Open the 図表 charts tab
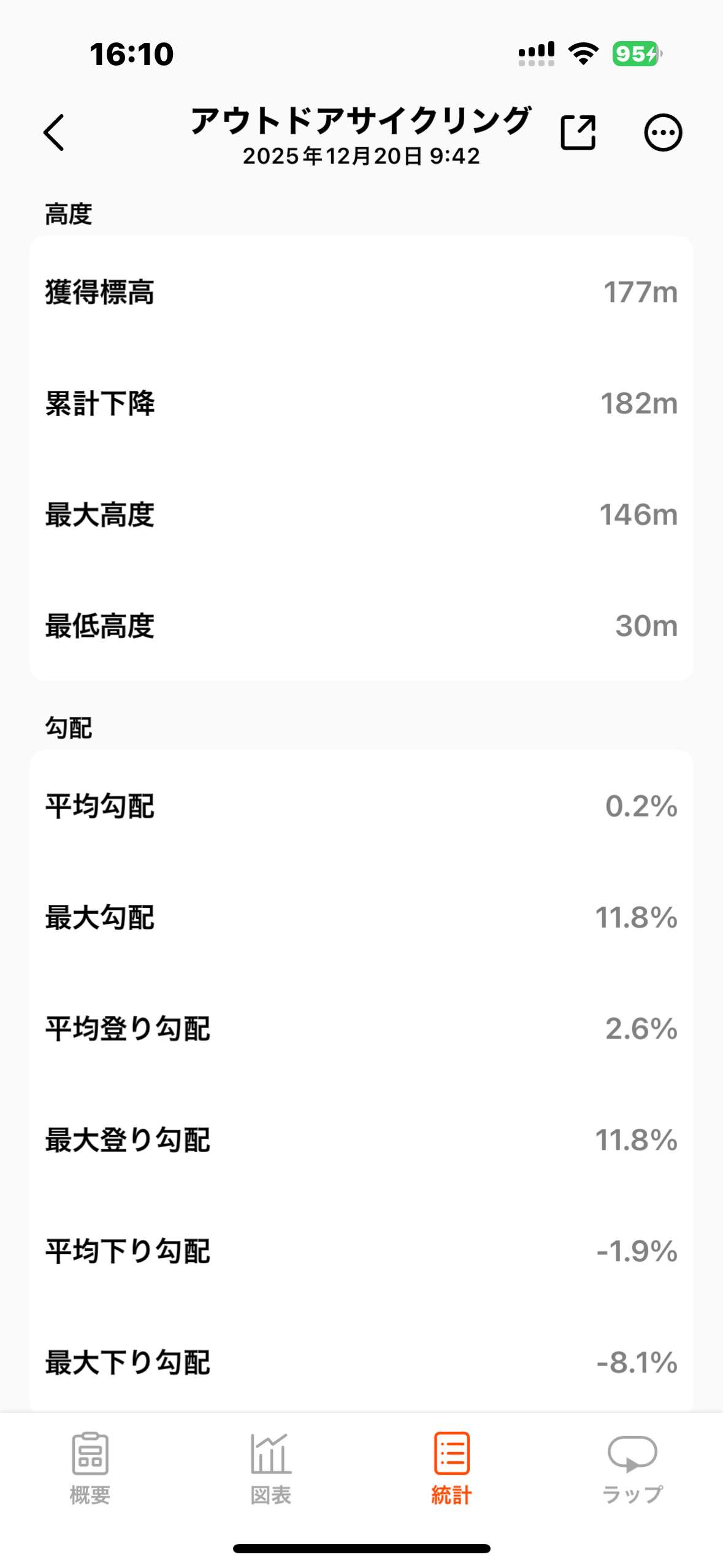723x1568 pixels. 270,1467
